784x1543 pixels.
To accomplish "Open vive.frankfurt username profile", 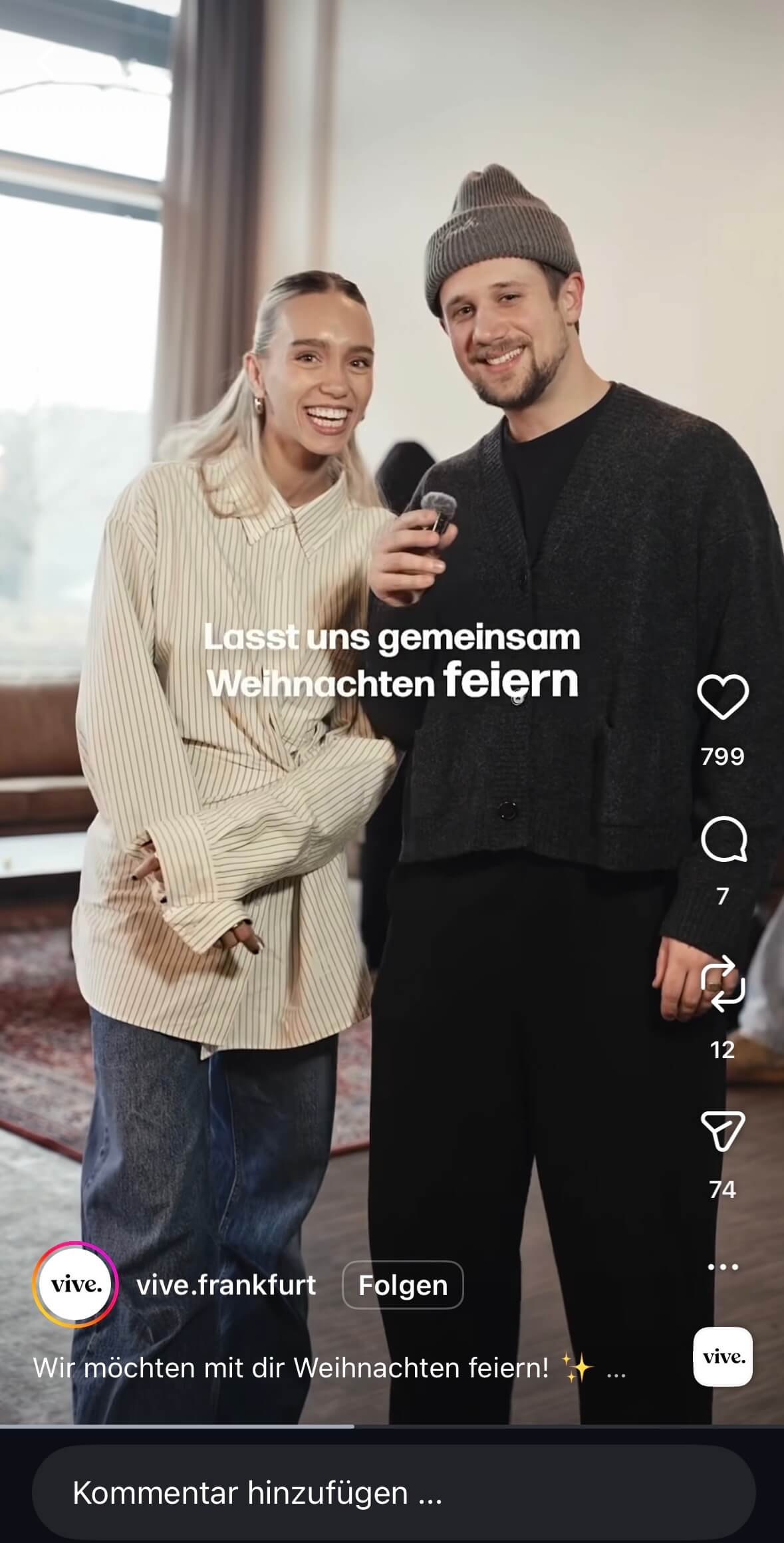I will [x=226, y=1285].
